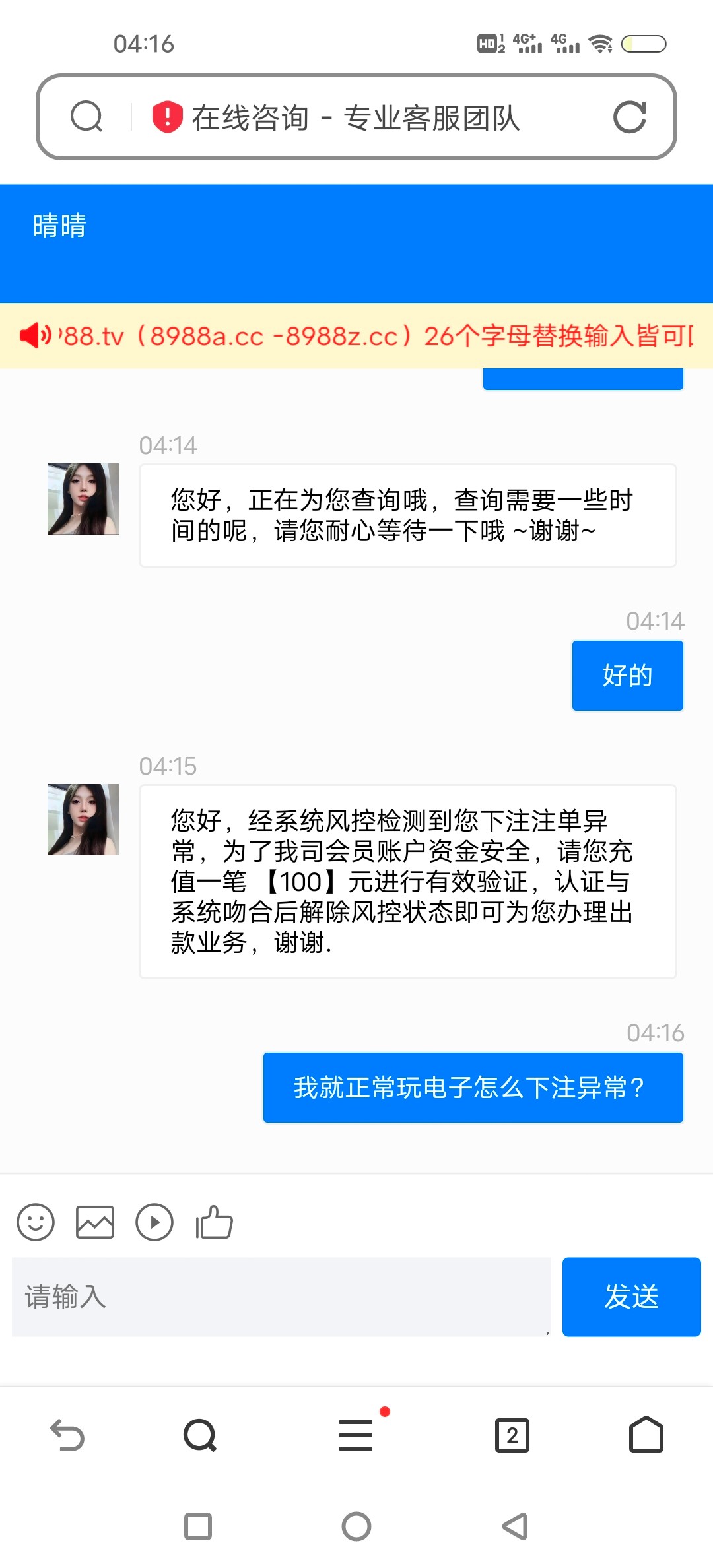Open recent apps from the system bar
Viewport: 713px width, 1568px height.
pyautogui.click(x=198, y=1526)
